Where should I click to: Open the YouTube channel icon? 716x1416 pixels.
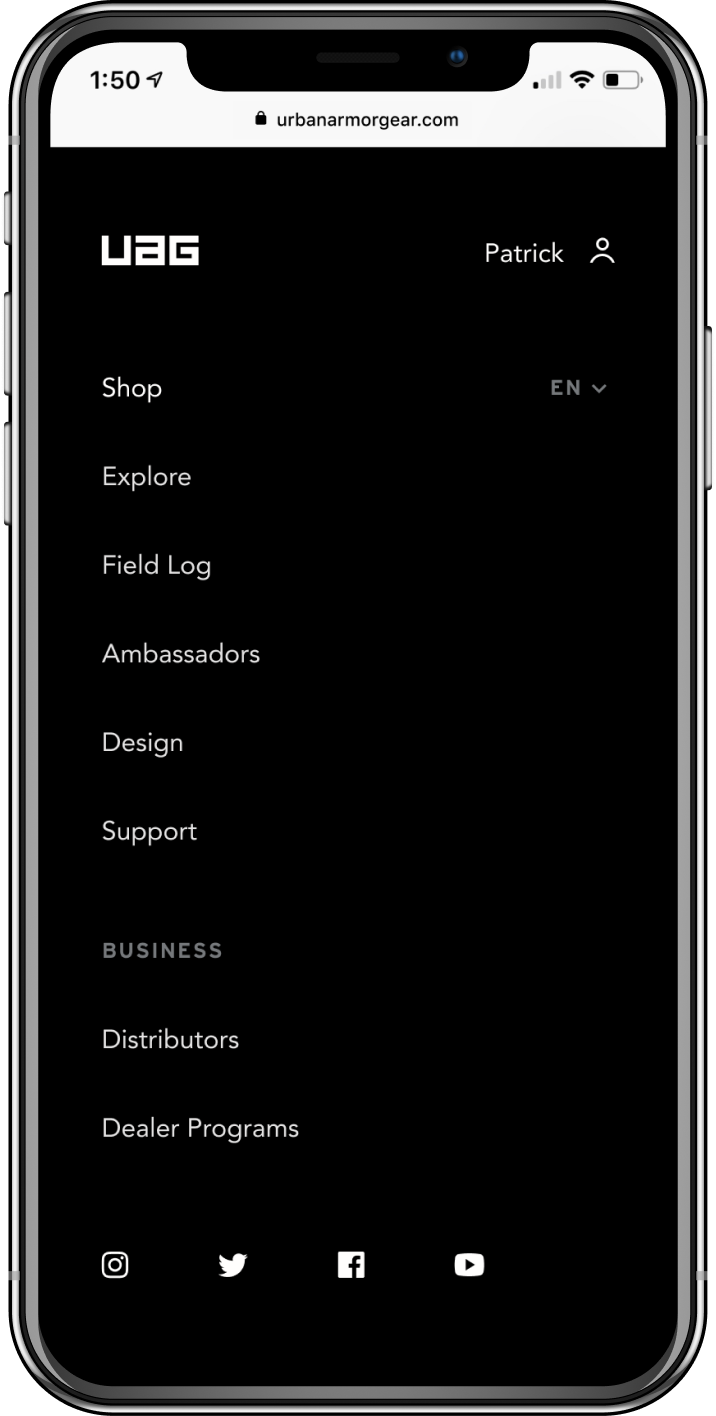(x=469, y=1265)
